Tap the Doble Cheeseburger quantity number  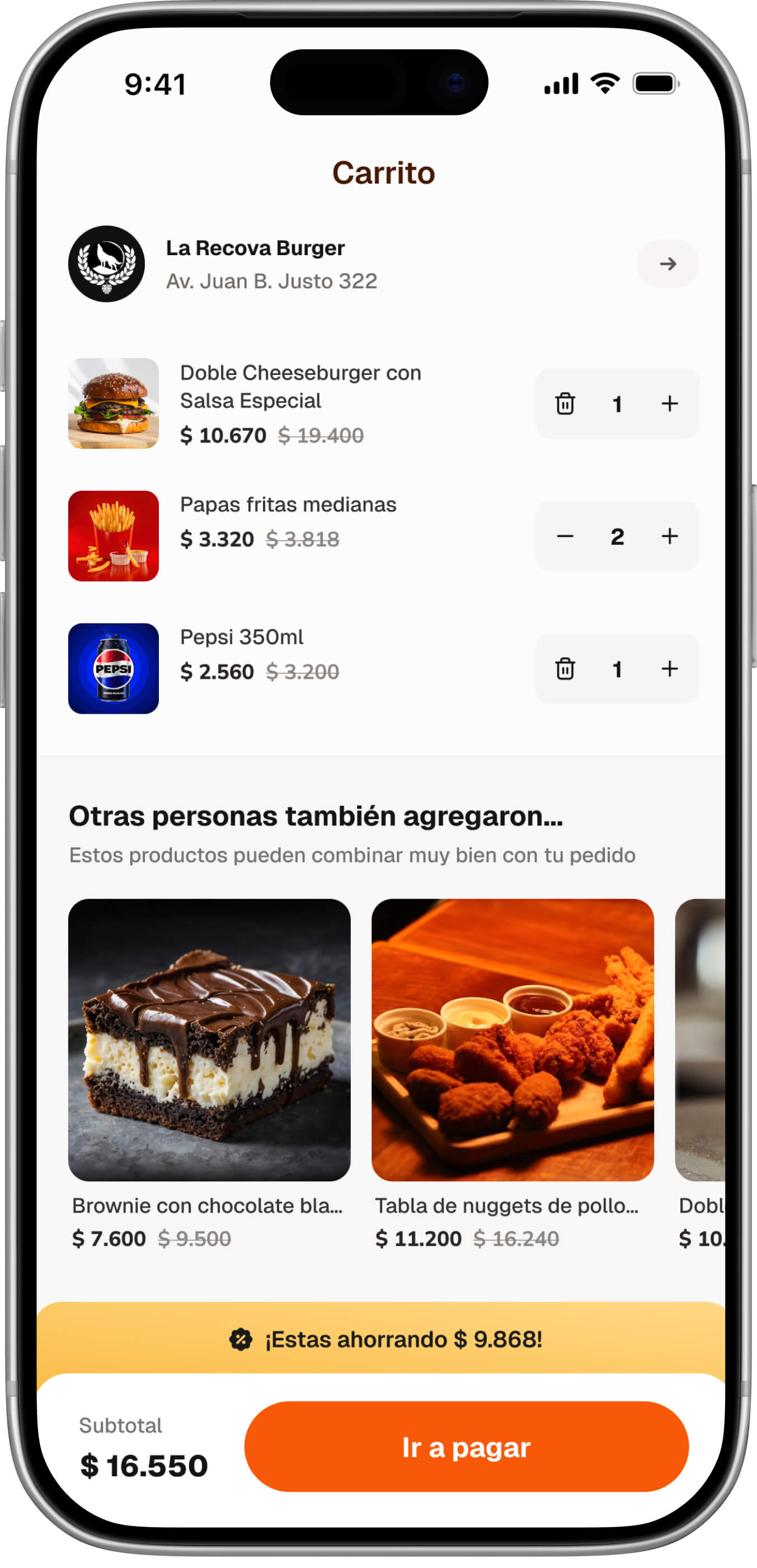(x=617, y=404)
